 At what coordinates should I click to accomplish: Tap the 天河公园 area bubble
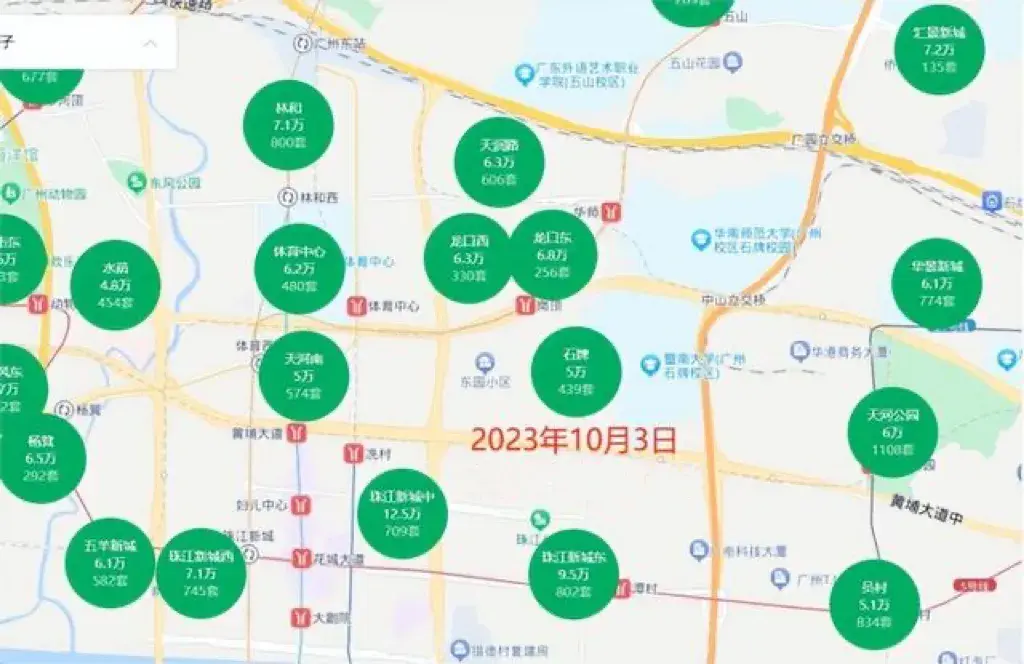coord(892,432)
